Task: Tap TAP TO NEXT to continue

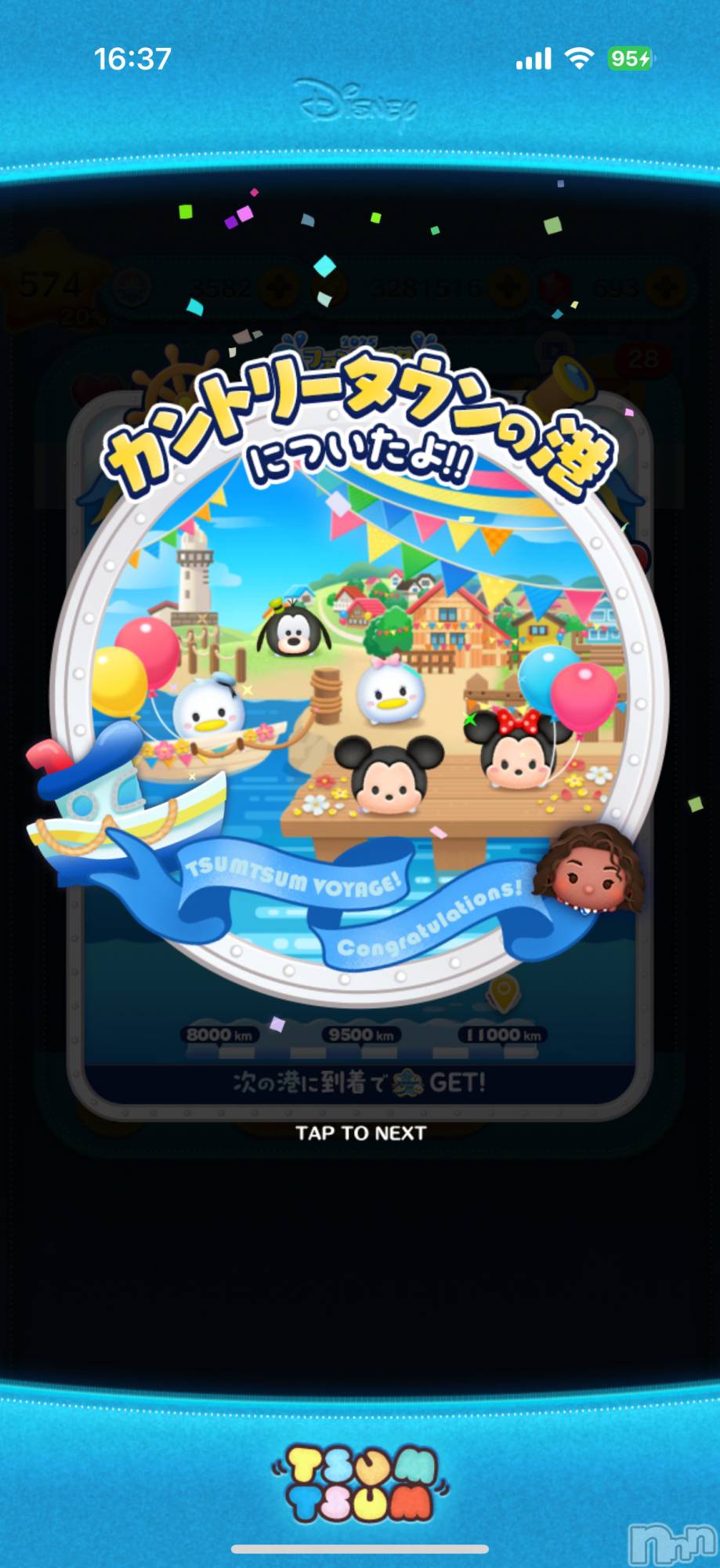Action: (x=360, y=1133)
